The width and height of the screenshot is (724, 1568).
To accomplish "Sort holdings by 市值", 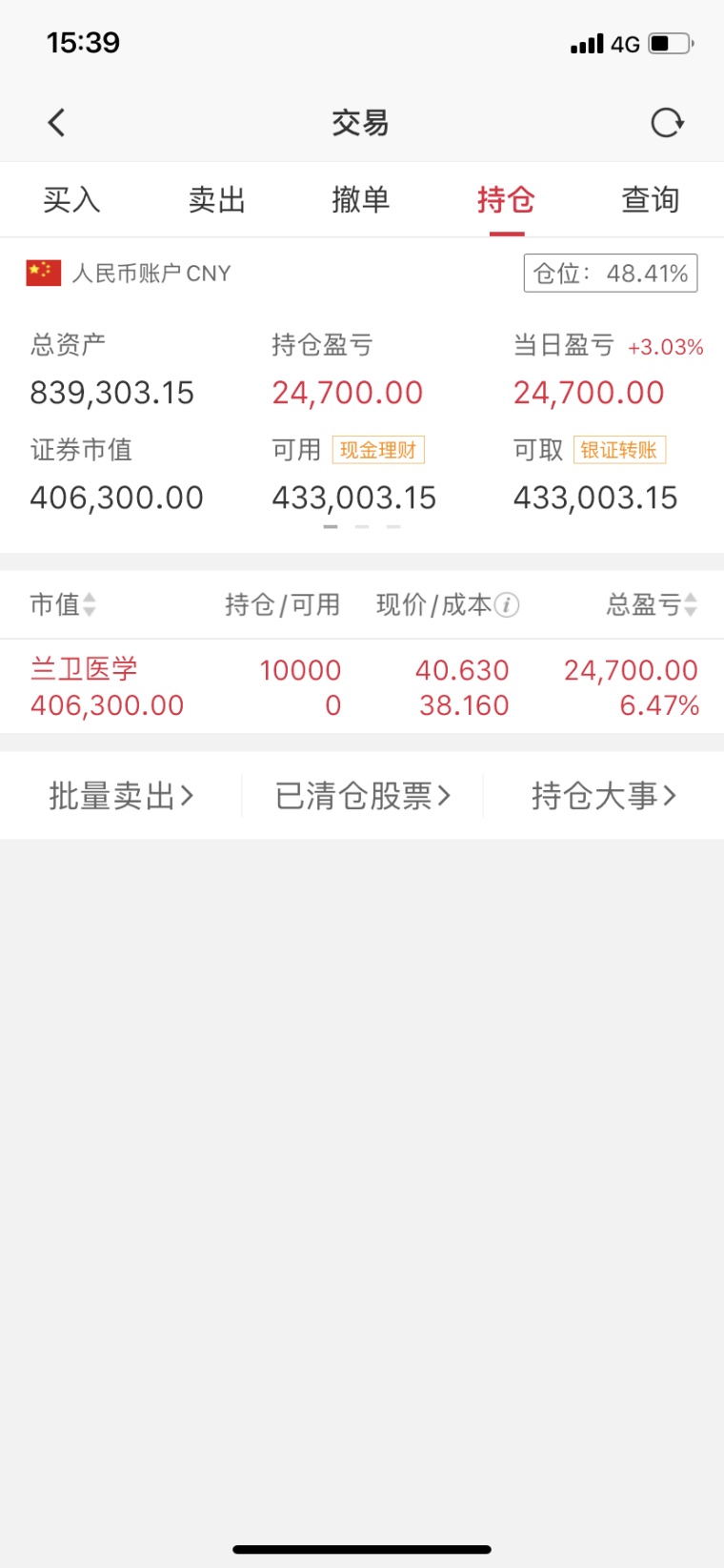I will point(63,604).
